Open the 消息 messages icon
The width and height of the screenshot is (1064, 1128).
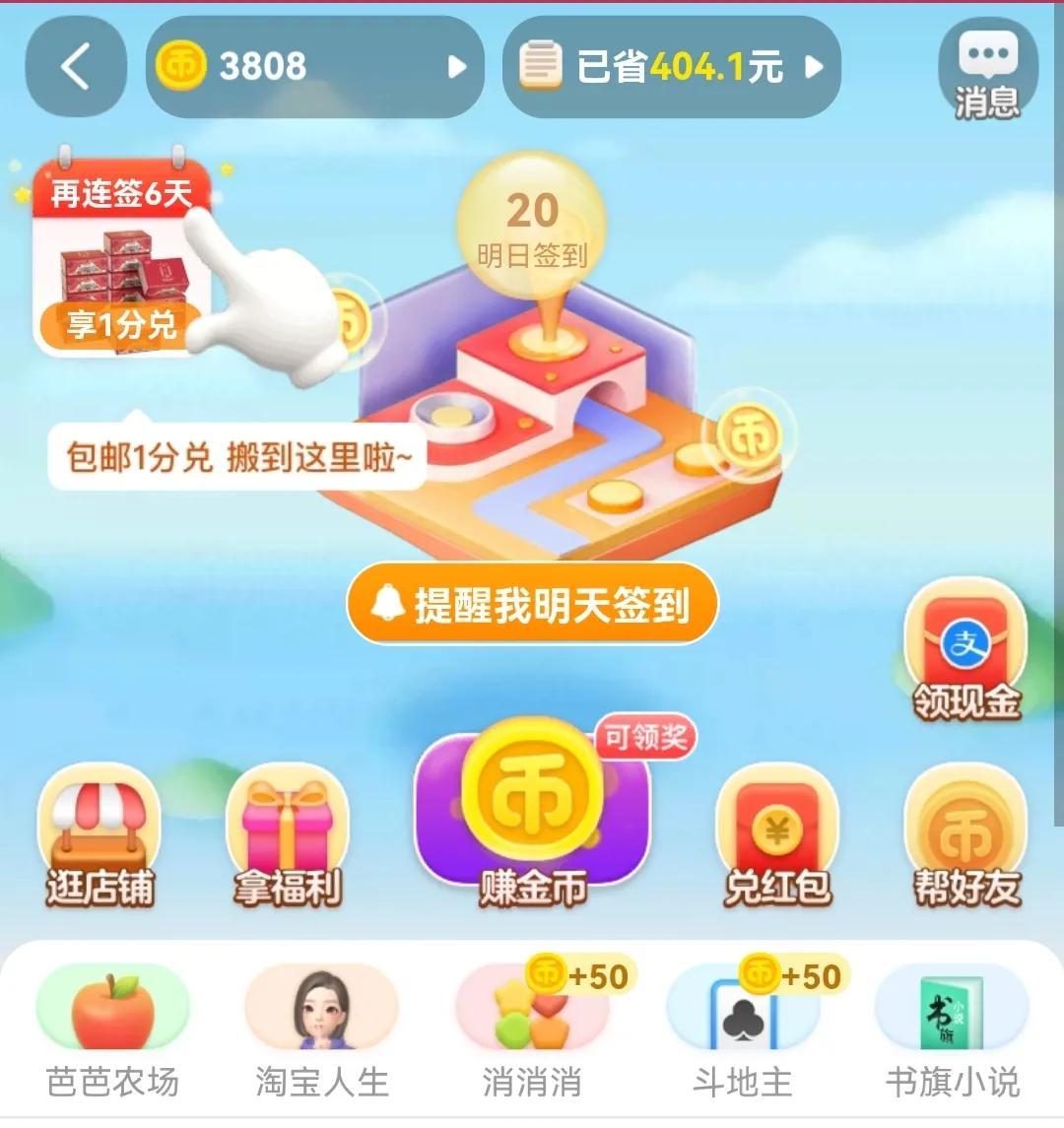[987, 71]
